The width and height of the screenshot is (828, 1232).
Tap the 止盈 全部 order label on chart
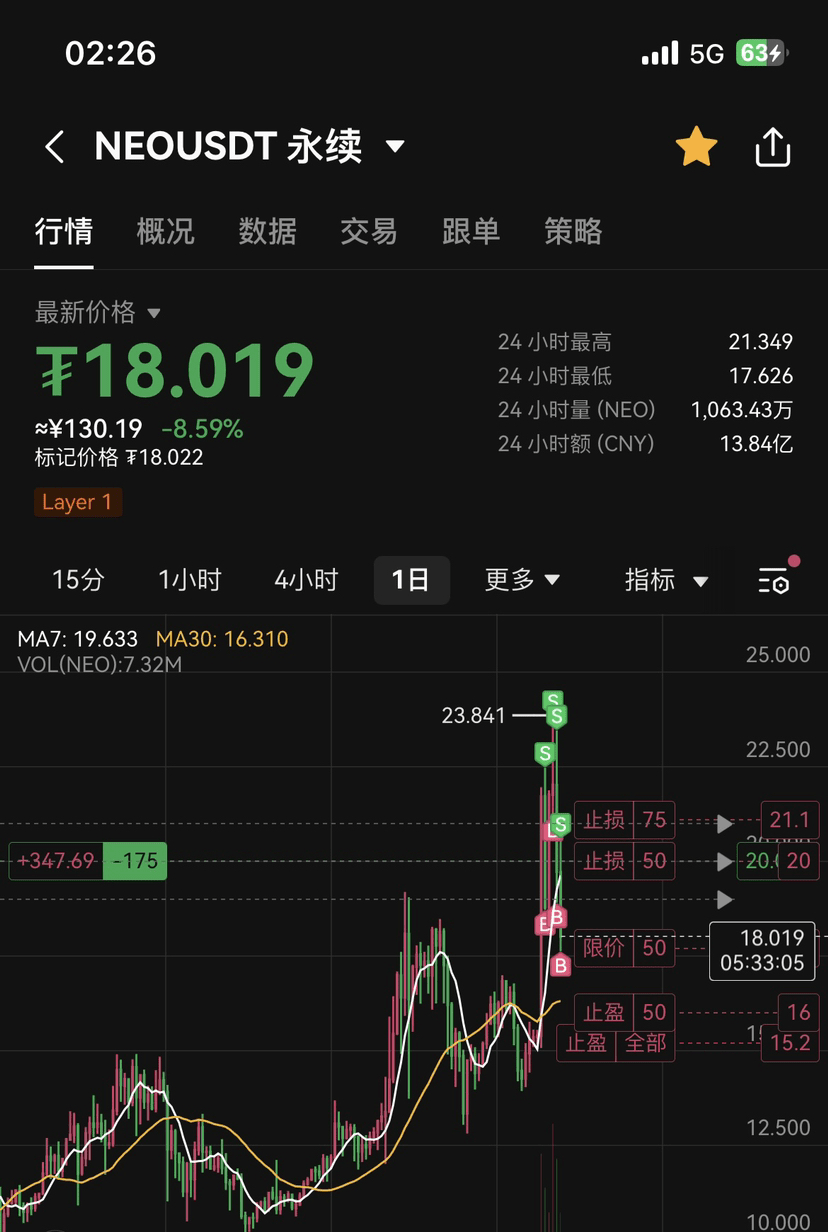613,1043
